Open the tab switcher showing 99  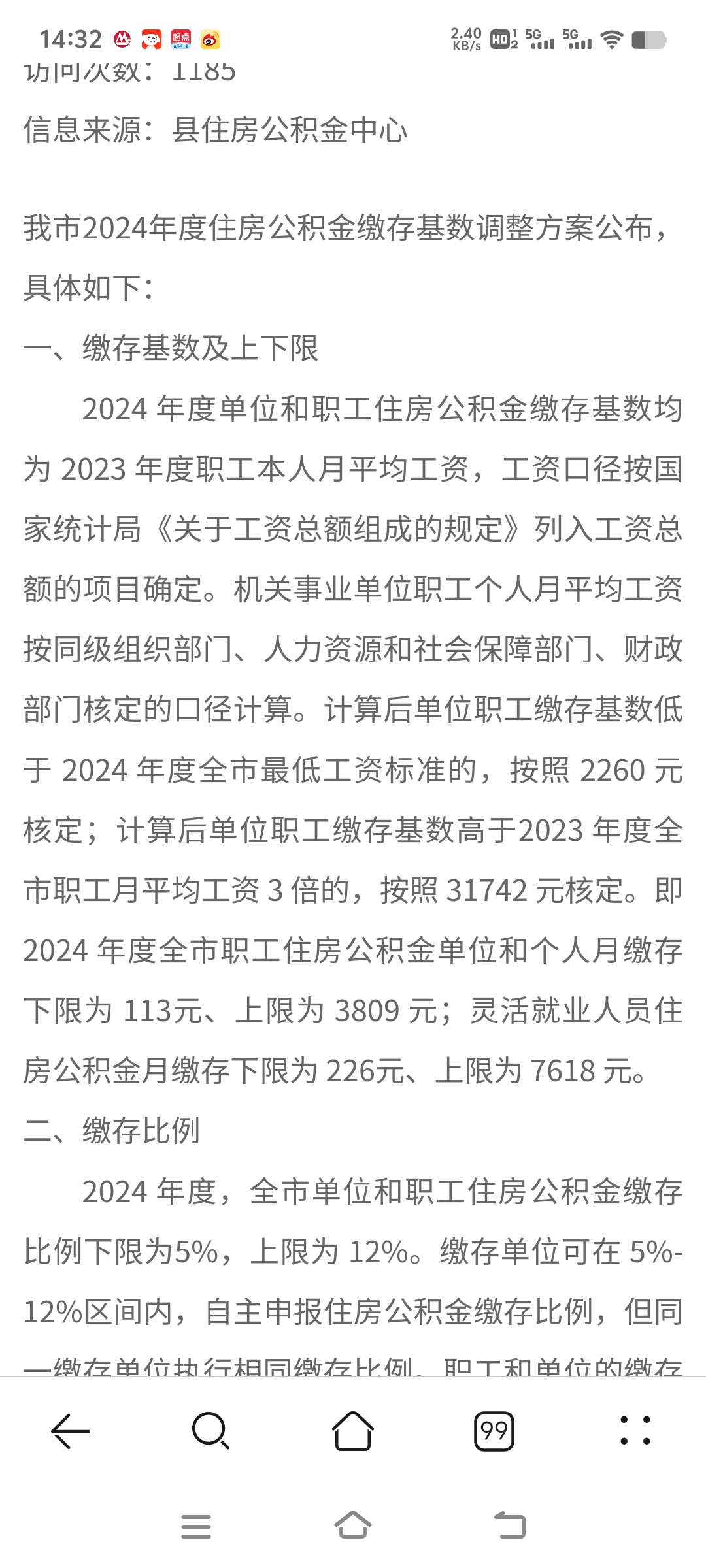(x=494, y=1431)
